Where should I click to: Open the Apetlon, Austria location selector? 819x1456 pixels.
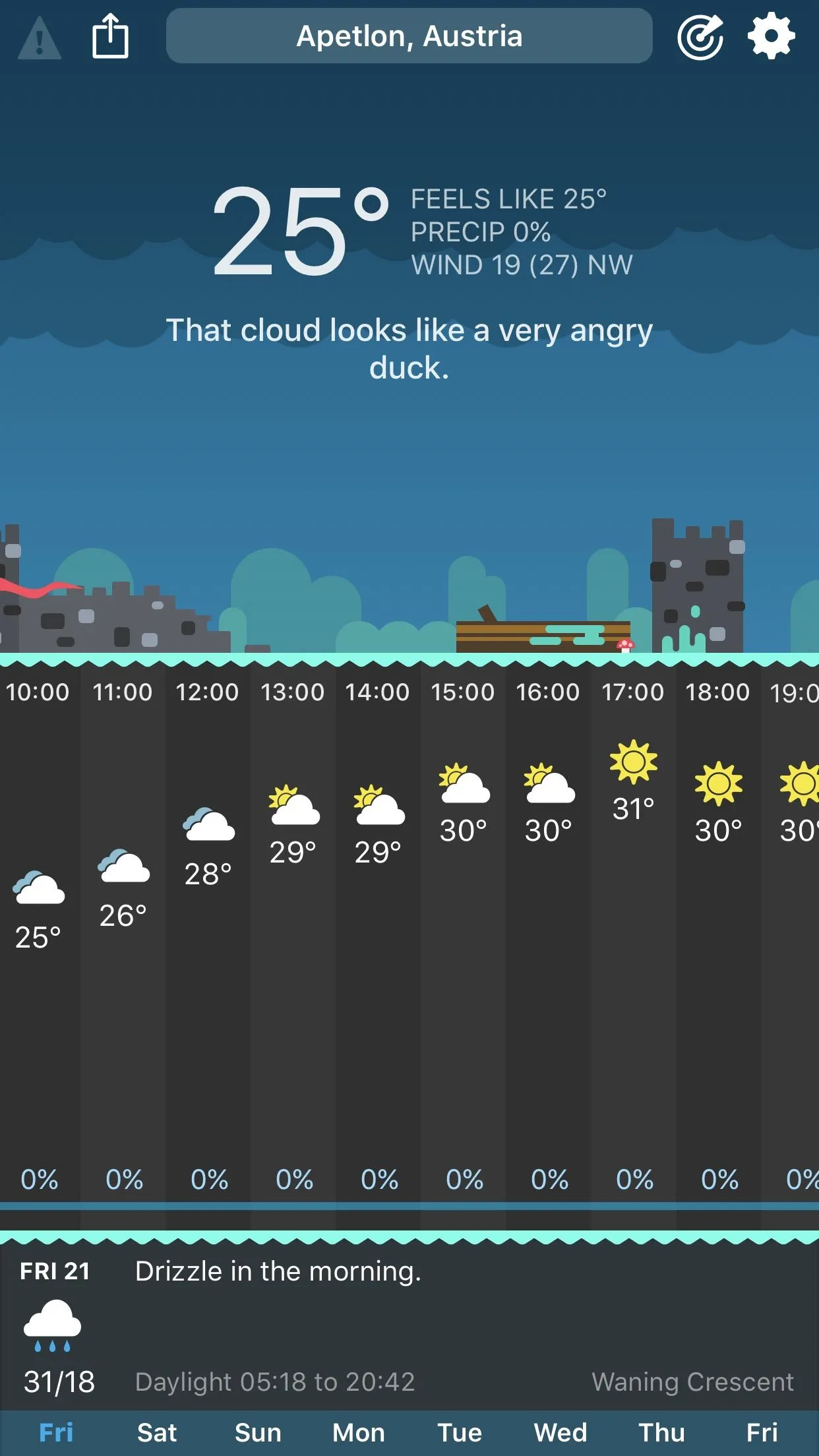click(409, 36)
